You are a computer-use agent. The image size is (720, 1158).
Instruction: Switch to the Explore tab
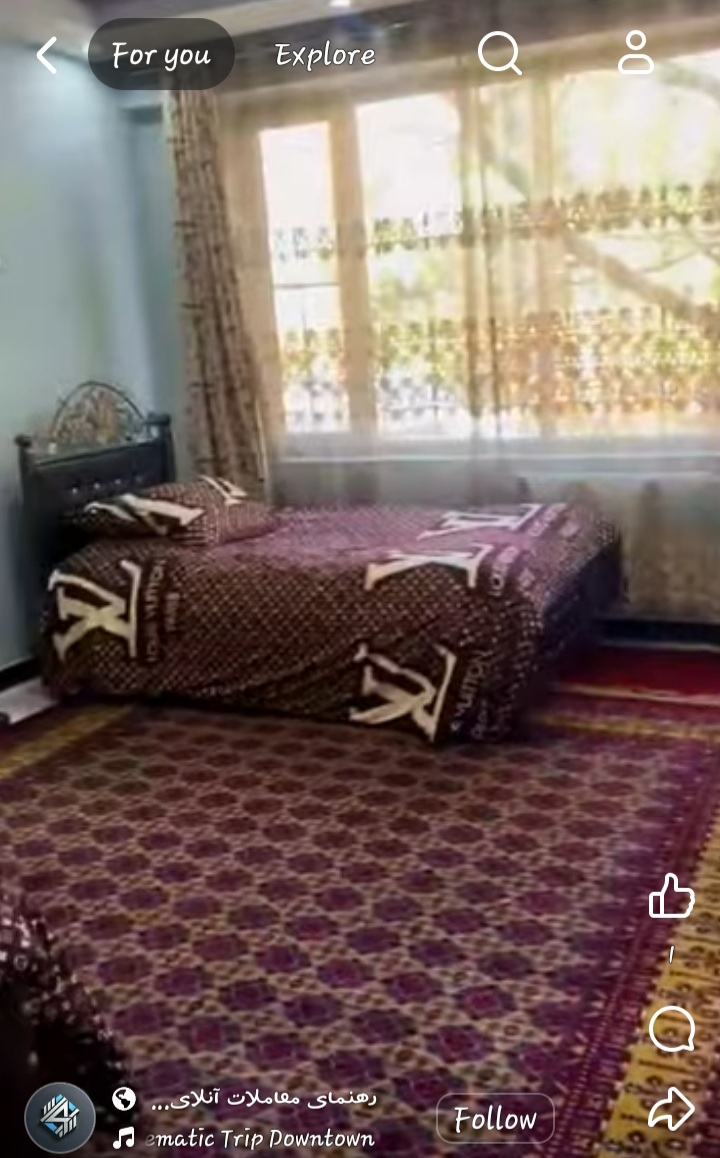tap(325, 55)
